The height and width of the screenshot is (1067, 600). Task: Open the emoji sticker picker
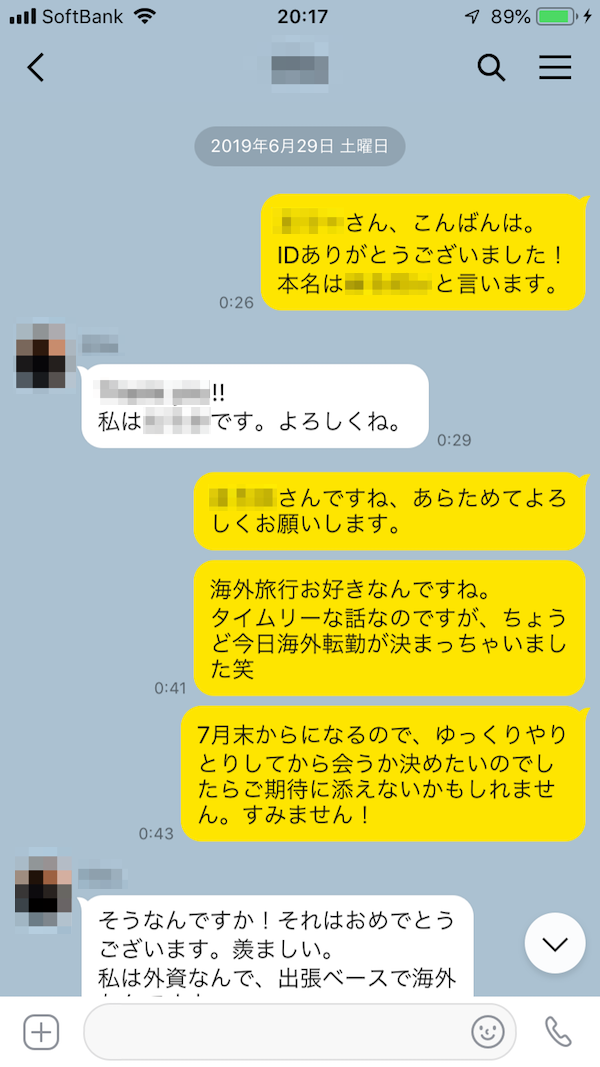tap(487, 1032)
